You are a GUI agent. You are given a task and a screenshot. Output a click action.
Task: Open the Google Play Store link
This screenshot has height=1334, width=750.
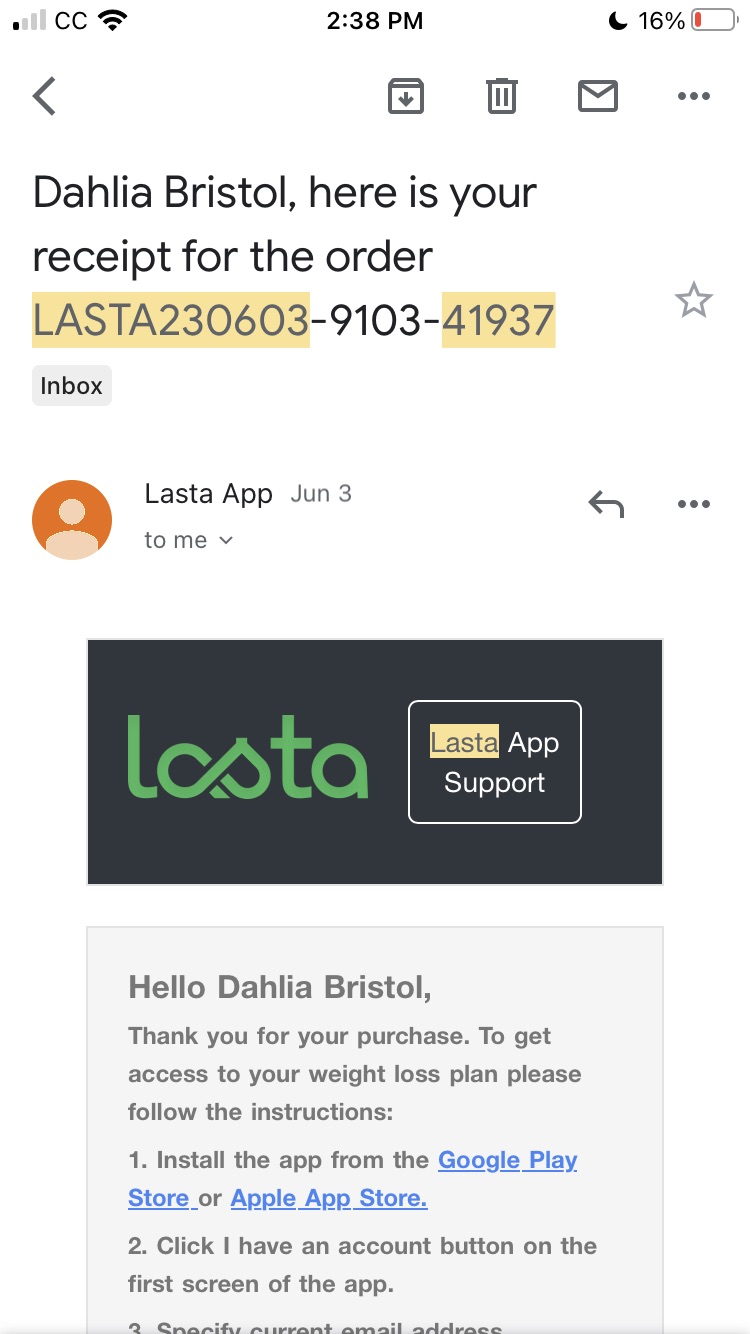507,1160
